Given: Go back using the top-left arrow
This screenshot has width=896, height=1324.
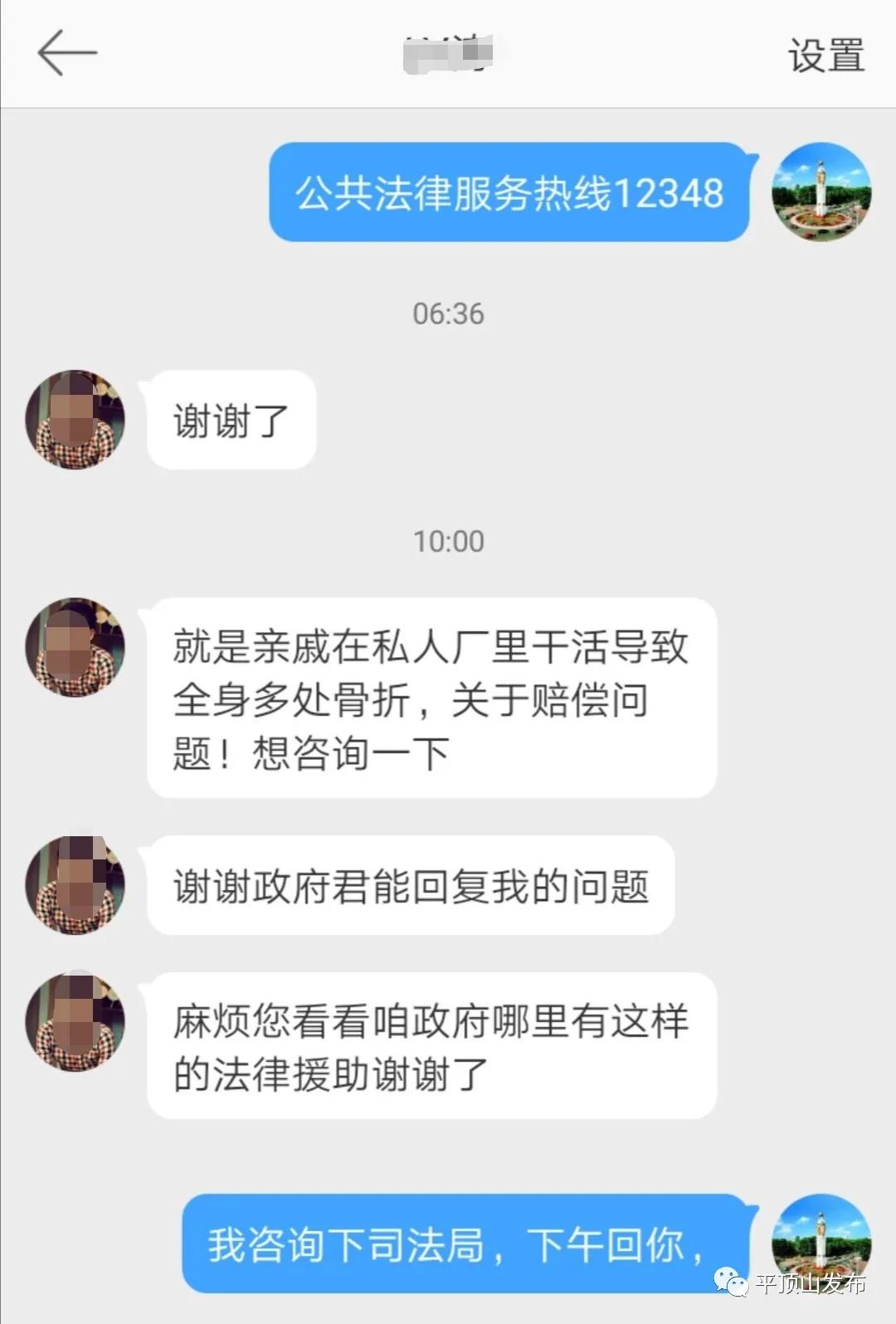Looking at the screenshot, I should coord(66,53).
